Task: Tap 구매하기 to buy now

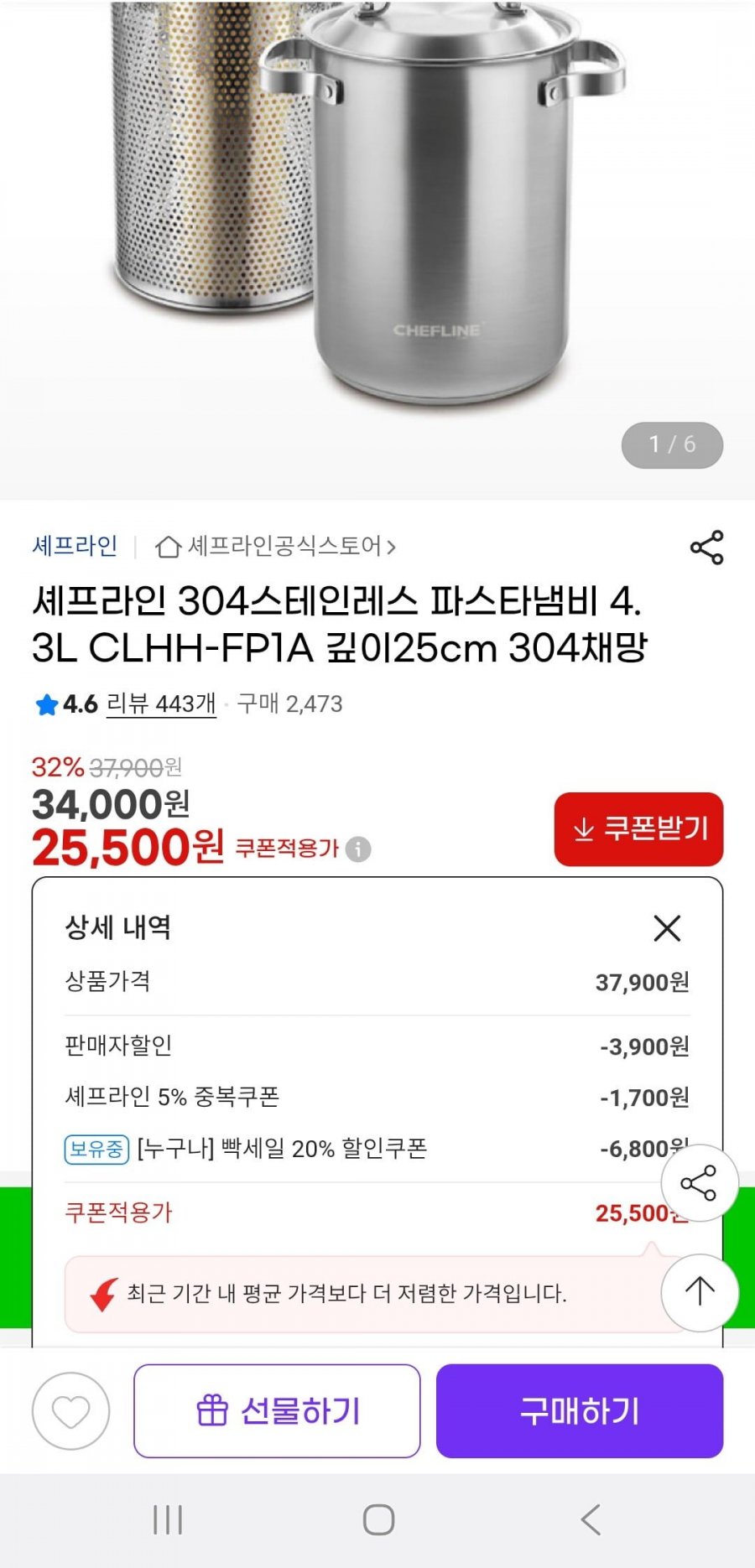Action: coord(580,1411)
